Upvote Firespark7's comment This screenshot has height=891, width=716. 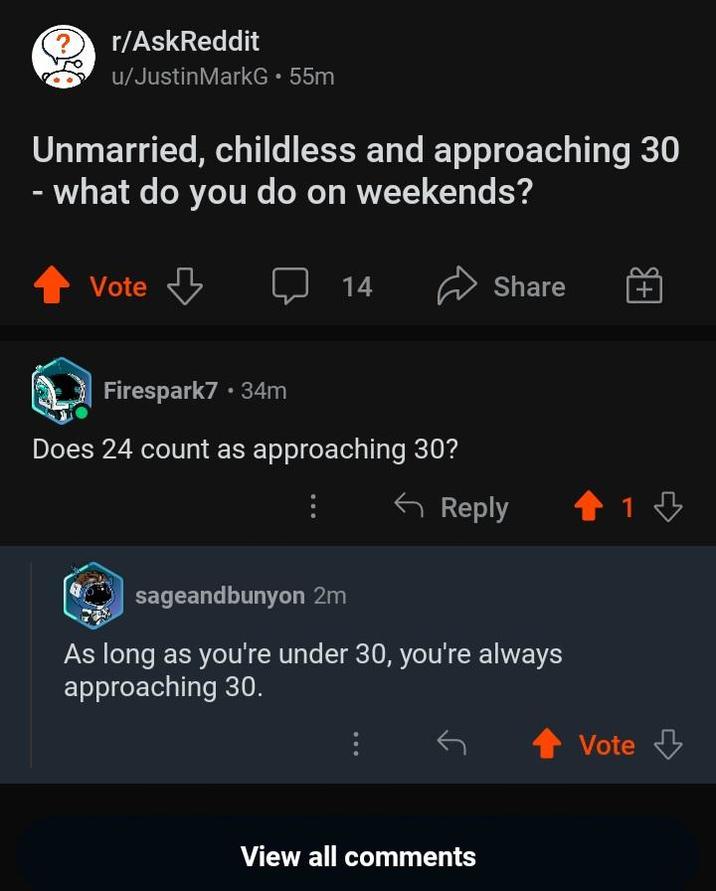point(587,508)
